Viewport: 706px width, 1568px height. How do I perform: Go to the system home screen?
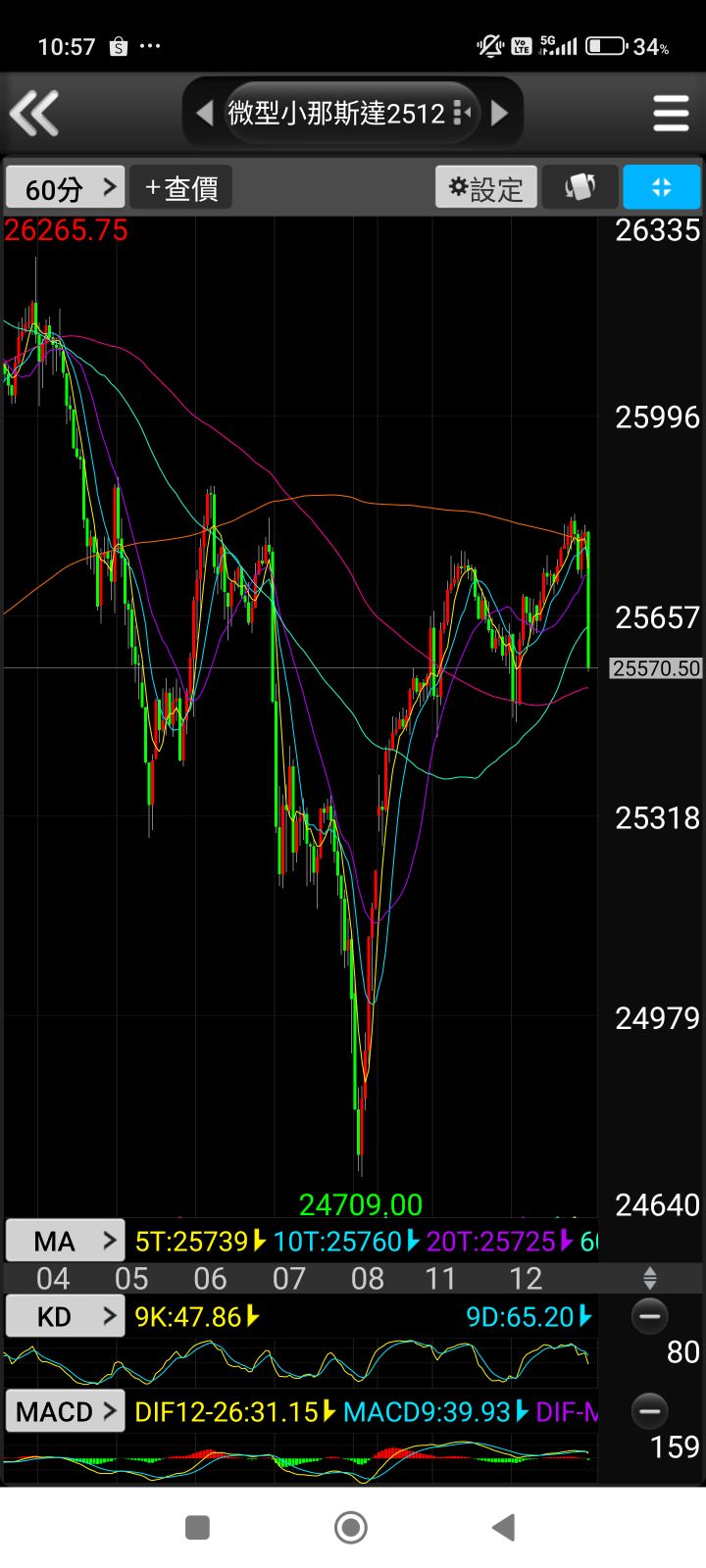click(x=351, y=1527)
